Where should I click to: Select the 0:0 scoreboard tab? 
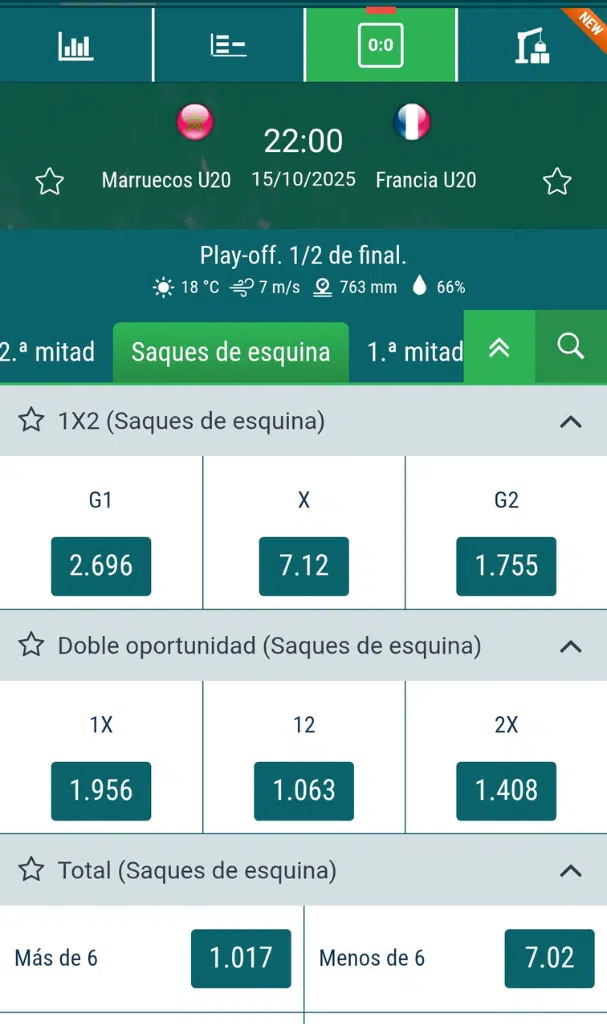(x=380, y=46)
